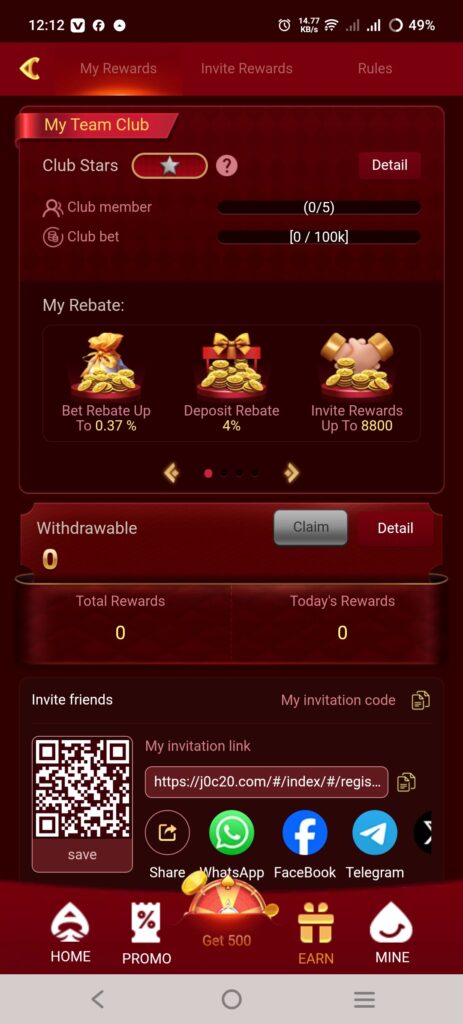Share invite via FaceBook
This screenshot has height=1024, width=463.
click(305, 833)
